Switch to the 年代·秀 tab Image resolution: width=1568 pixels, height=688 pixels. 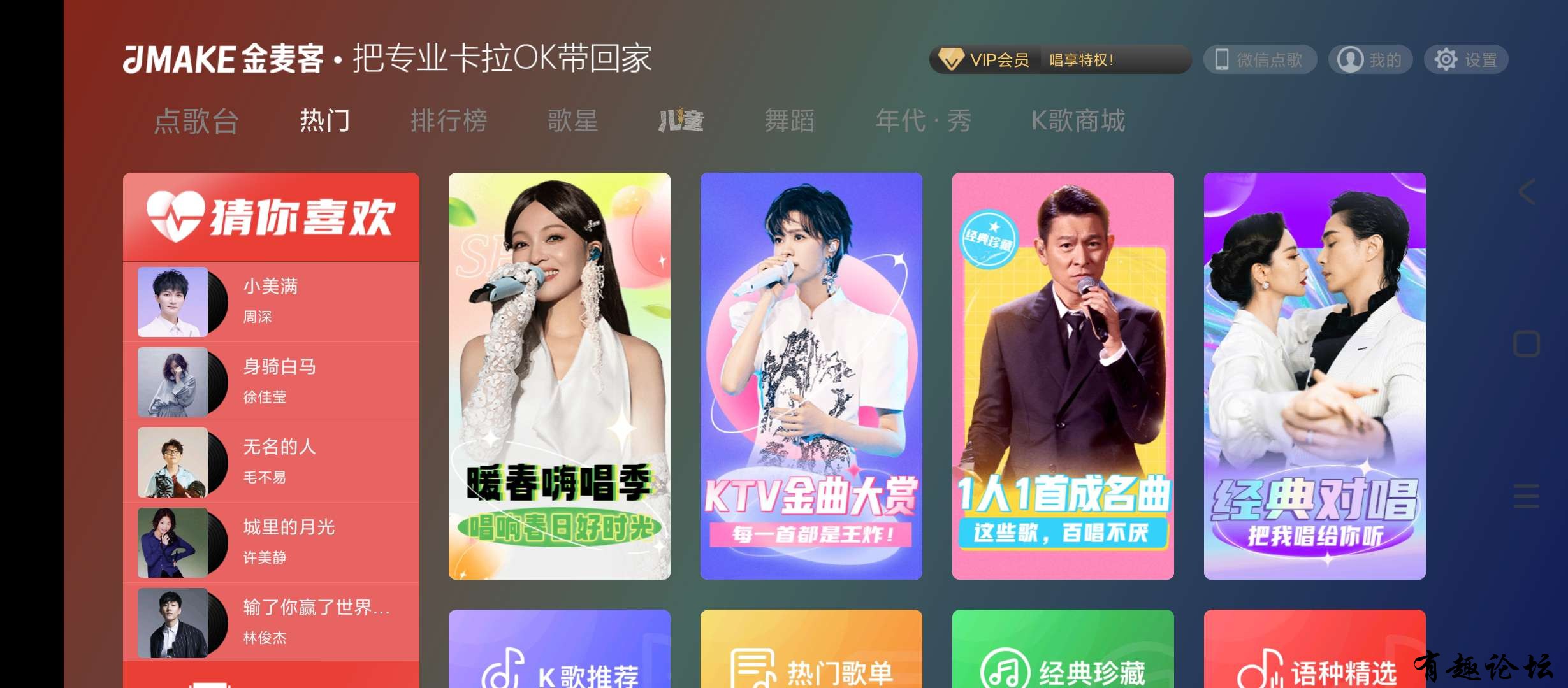[923, 121]
